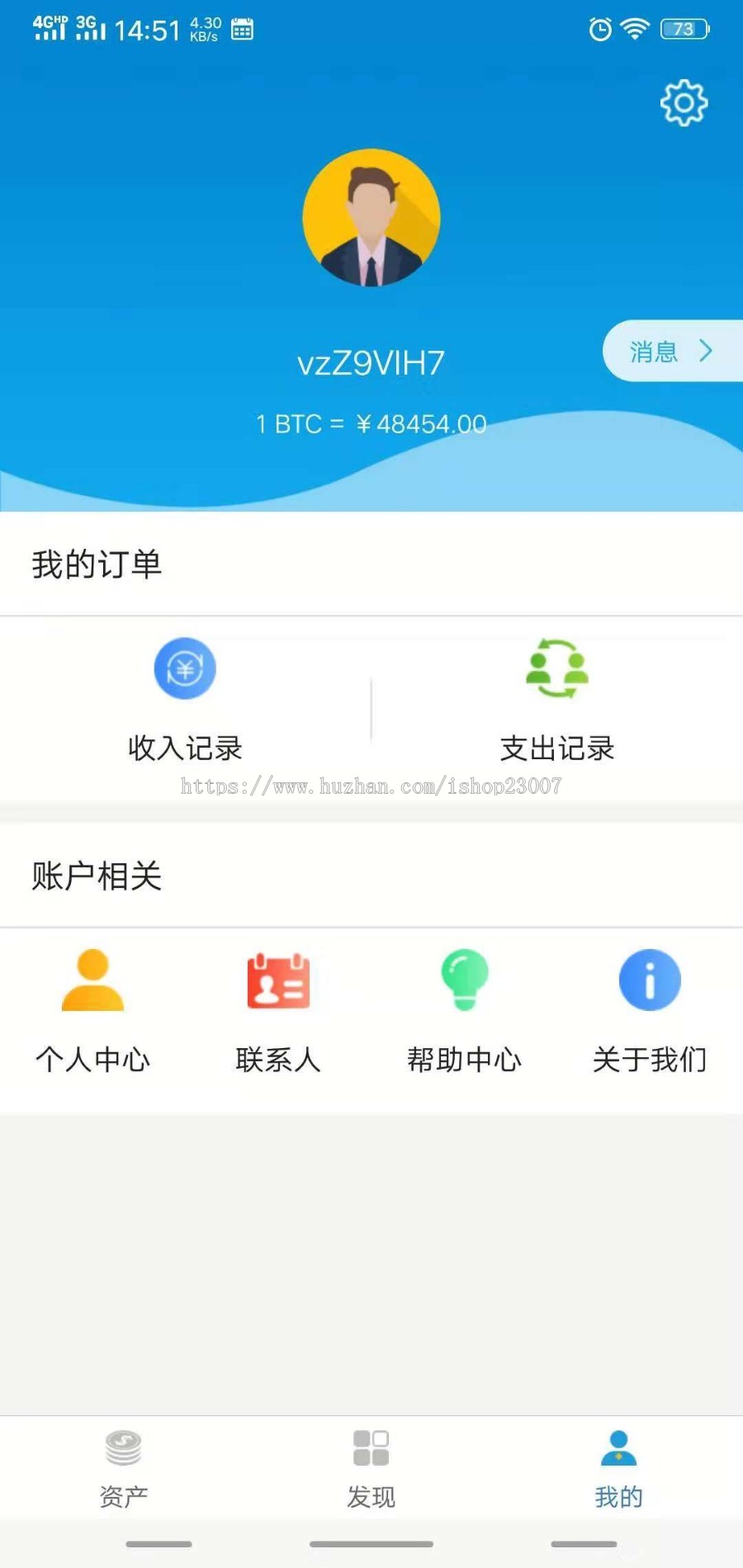Image resolution: width=743 pixels, height=1568 pixels.
Task: Open the profile avatar picture
Action: [371, 218]
